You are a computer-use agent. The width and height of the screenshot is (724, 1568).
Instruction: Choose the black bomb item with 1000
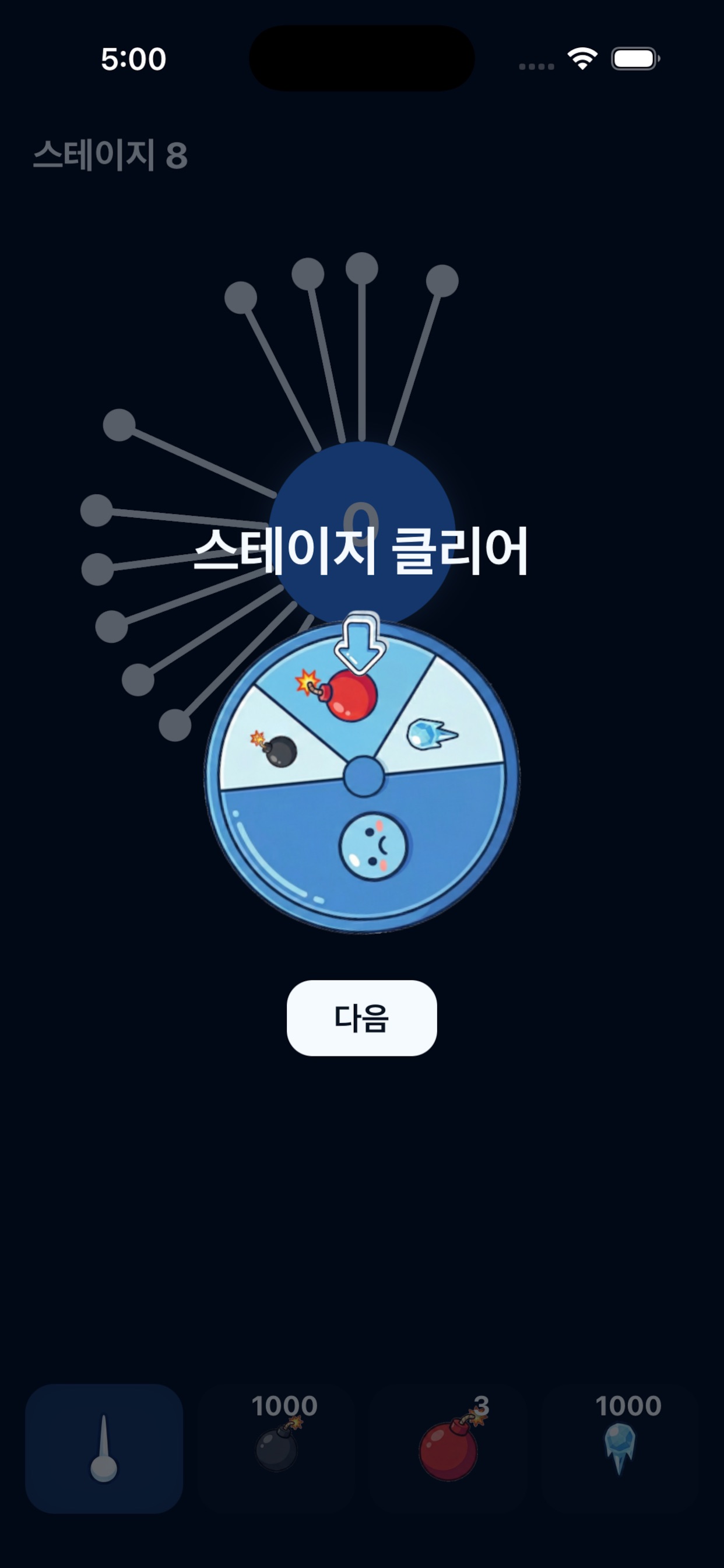click(x=276, y=1448)
